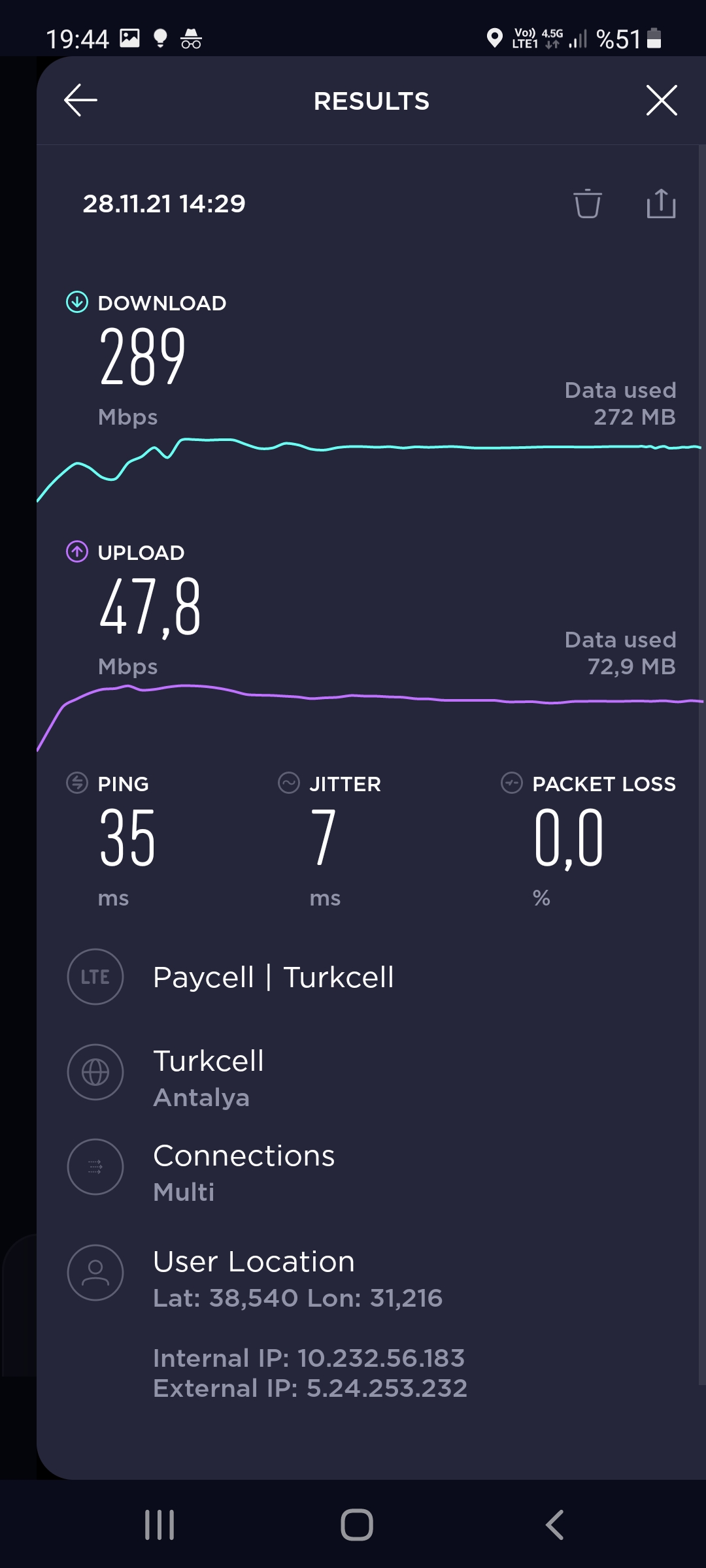
Task: Close the results screen
Action: [662, 100]
